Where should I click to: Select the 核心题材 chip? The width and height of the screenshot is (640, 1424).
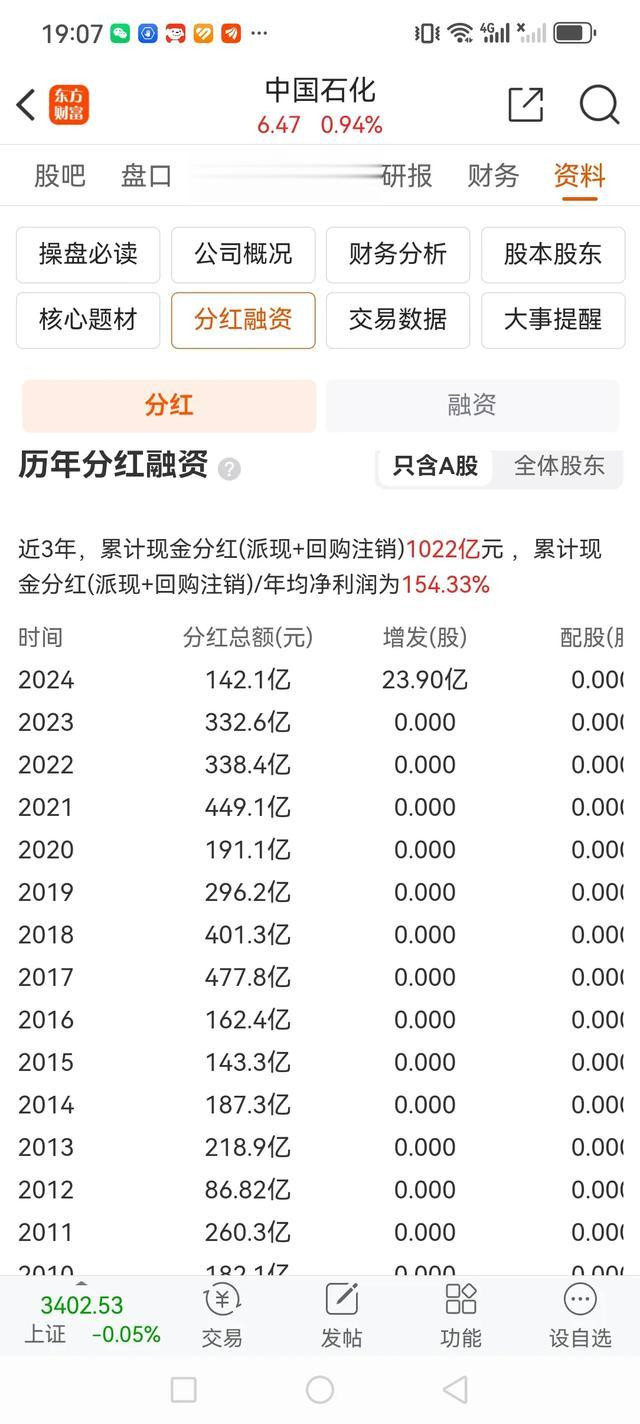(x=88, y=320)
